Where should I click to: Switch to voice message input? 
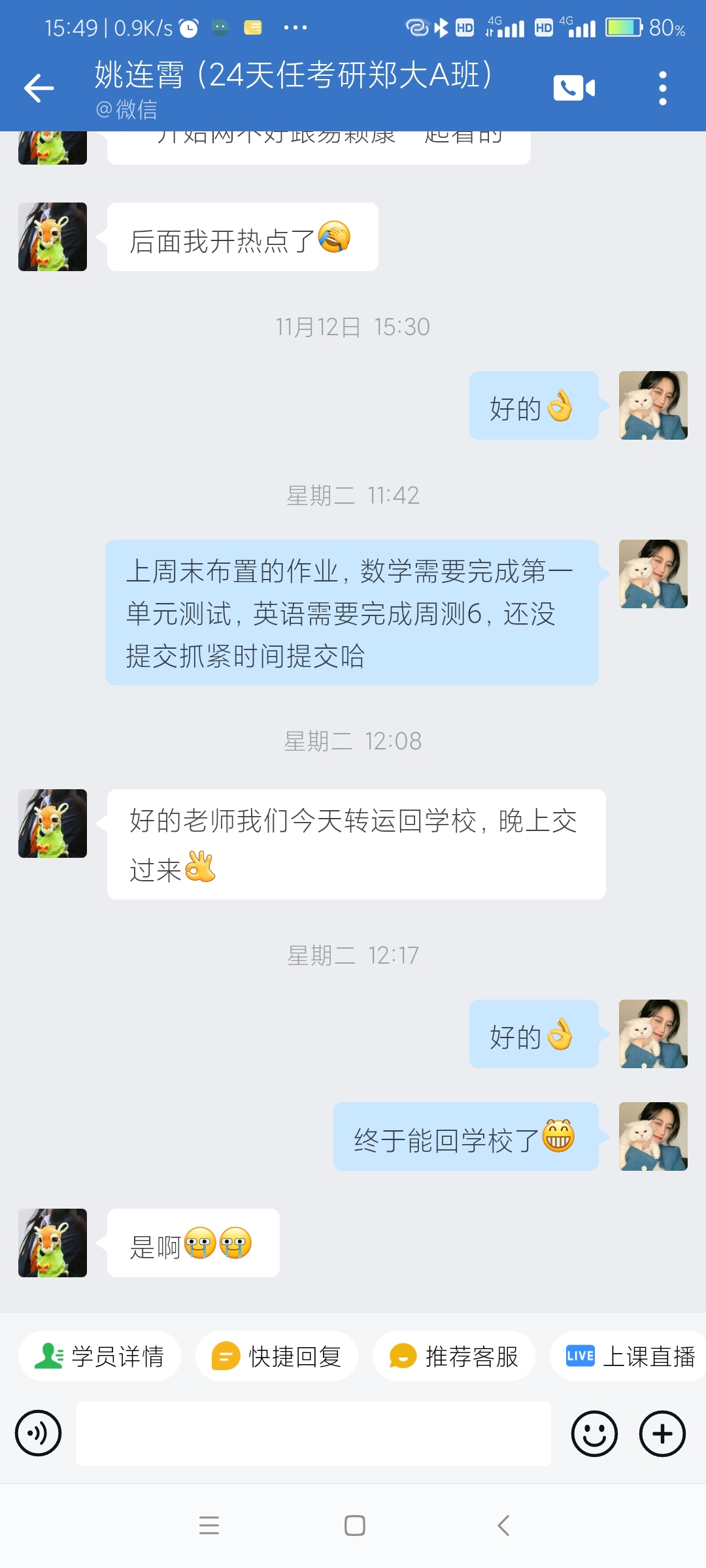39,1433
